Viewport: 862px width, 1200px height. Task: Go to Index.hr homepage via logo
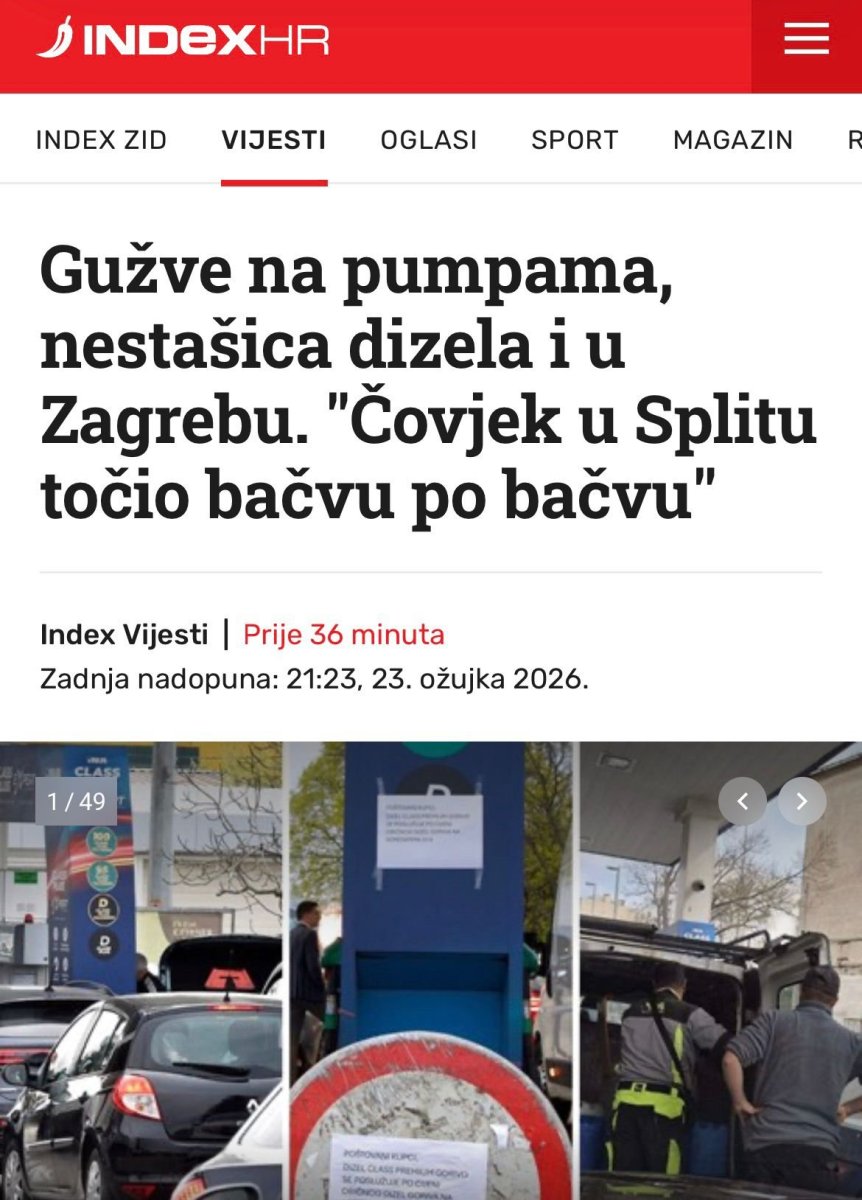(x=184, y=40)
